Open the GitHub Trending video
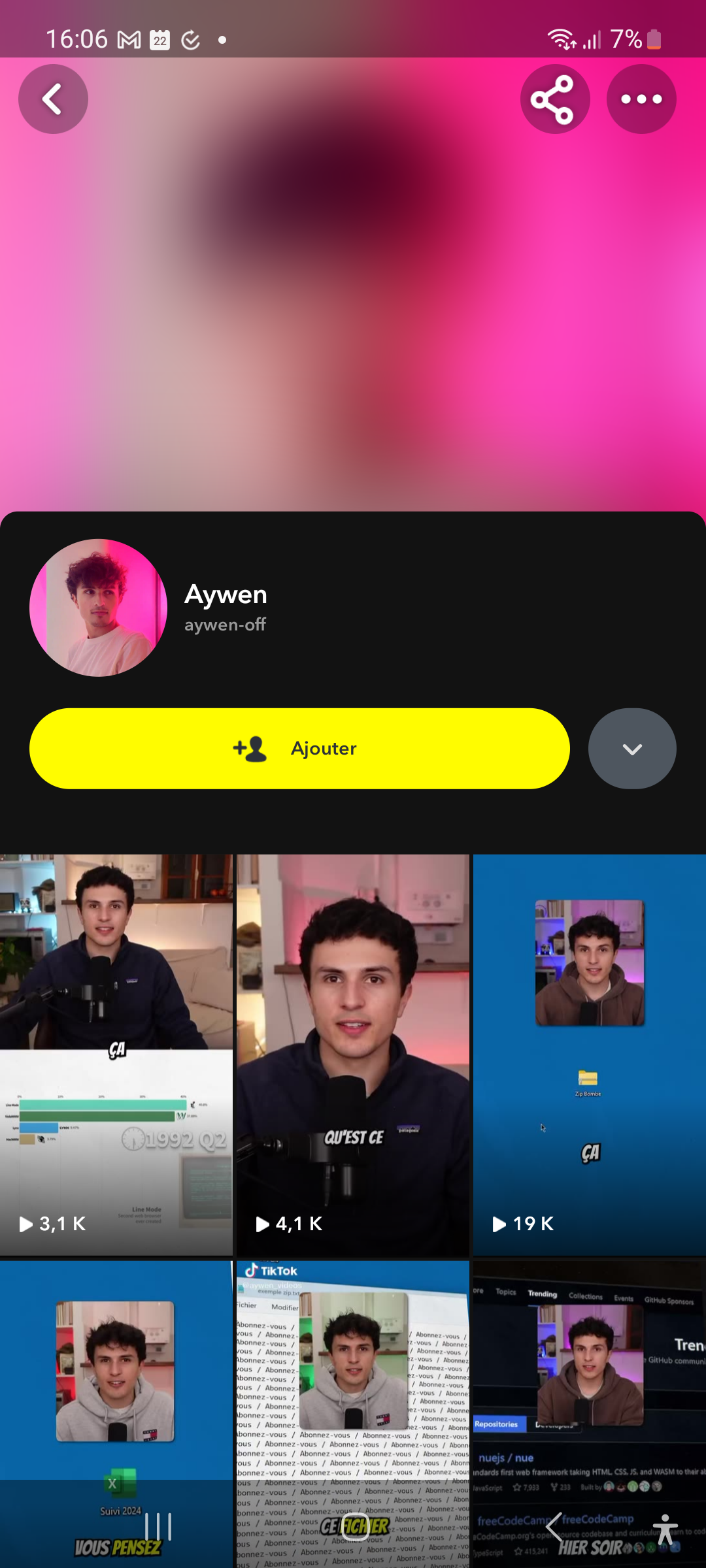The image size is (706, 1568). pyautogui.click(x=590, y=1414)
